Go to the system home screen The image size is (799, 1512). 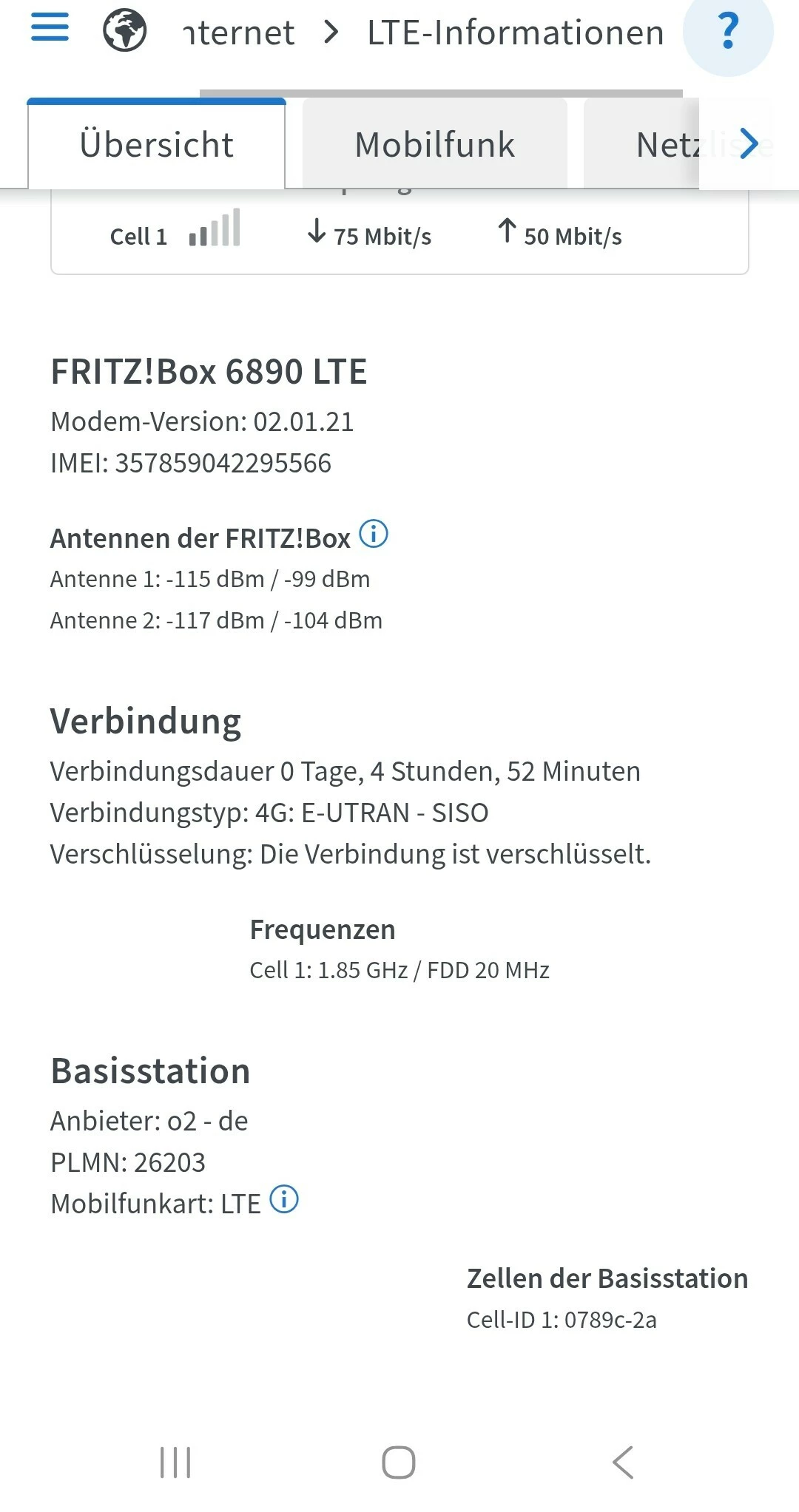pyautogui.click(x=399, y=1462)
